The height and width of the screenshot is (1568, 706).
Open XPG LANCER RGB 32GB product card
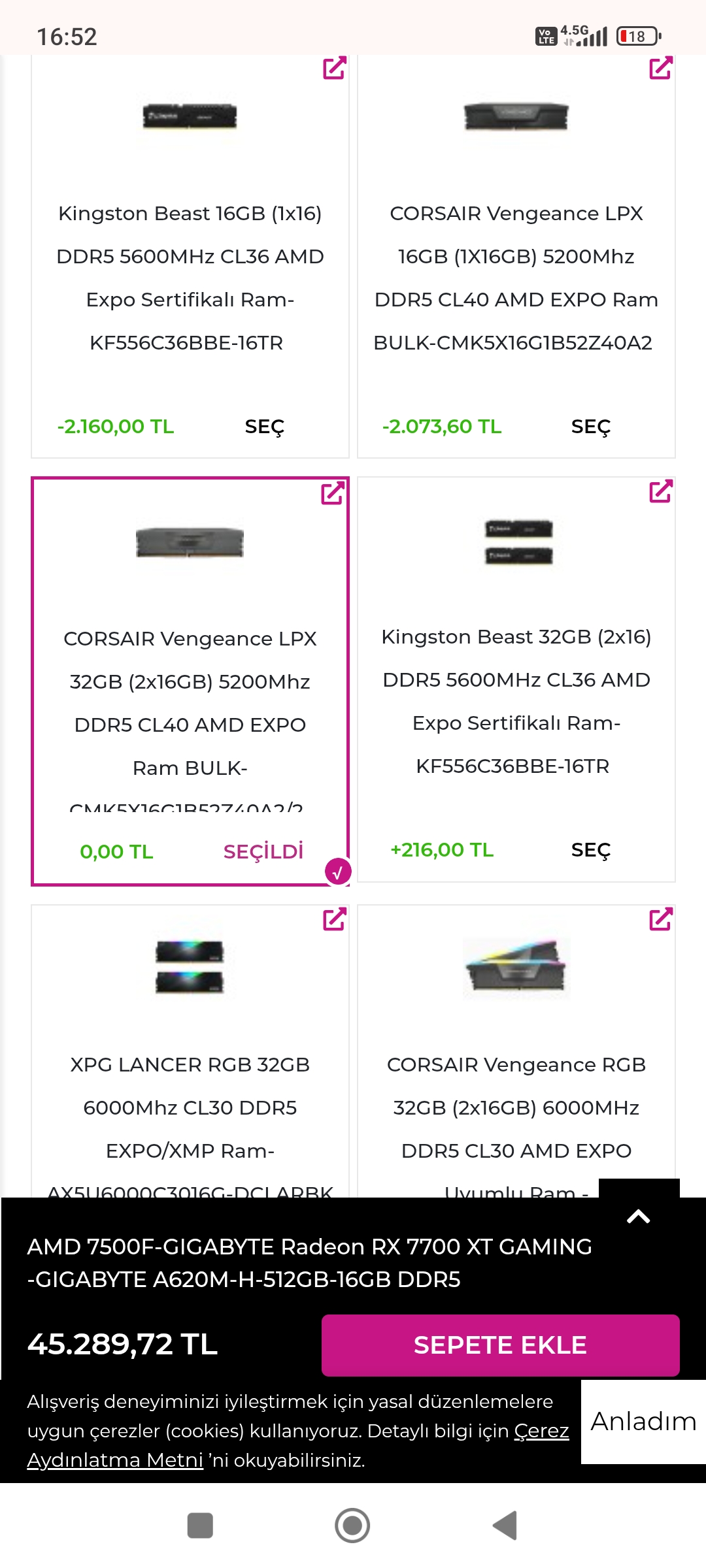point(190,1051)
